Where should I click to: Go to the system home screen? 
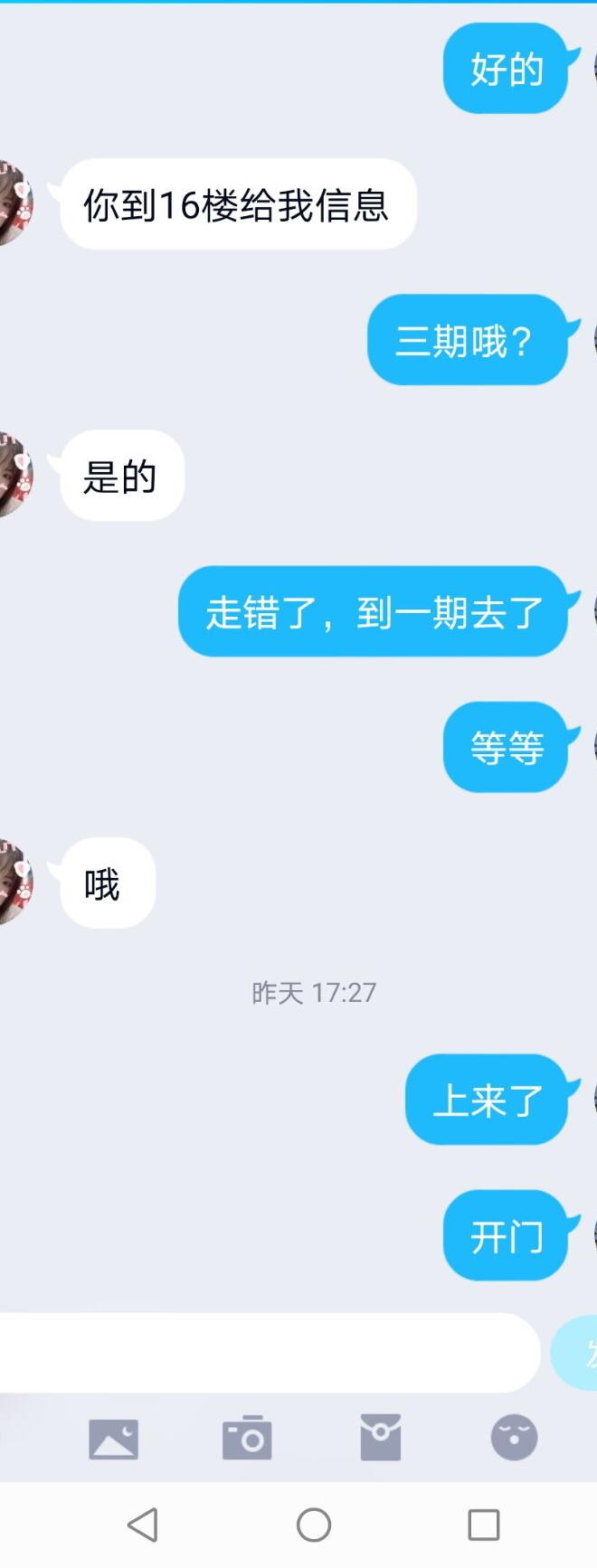tap(314, 1525)
